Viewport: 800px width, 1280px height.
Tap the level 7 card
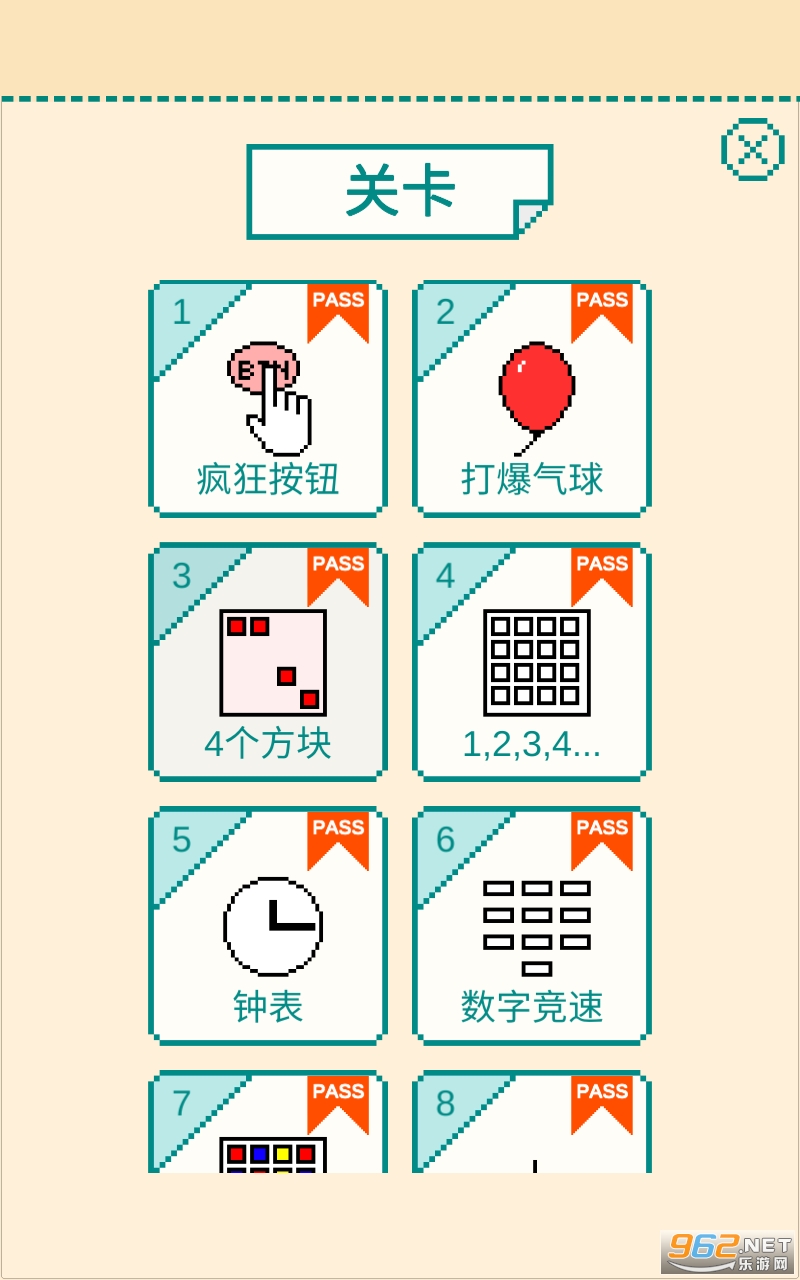[268, 1125]
